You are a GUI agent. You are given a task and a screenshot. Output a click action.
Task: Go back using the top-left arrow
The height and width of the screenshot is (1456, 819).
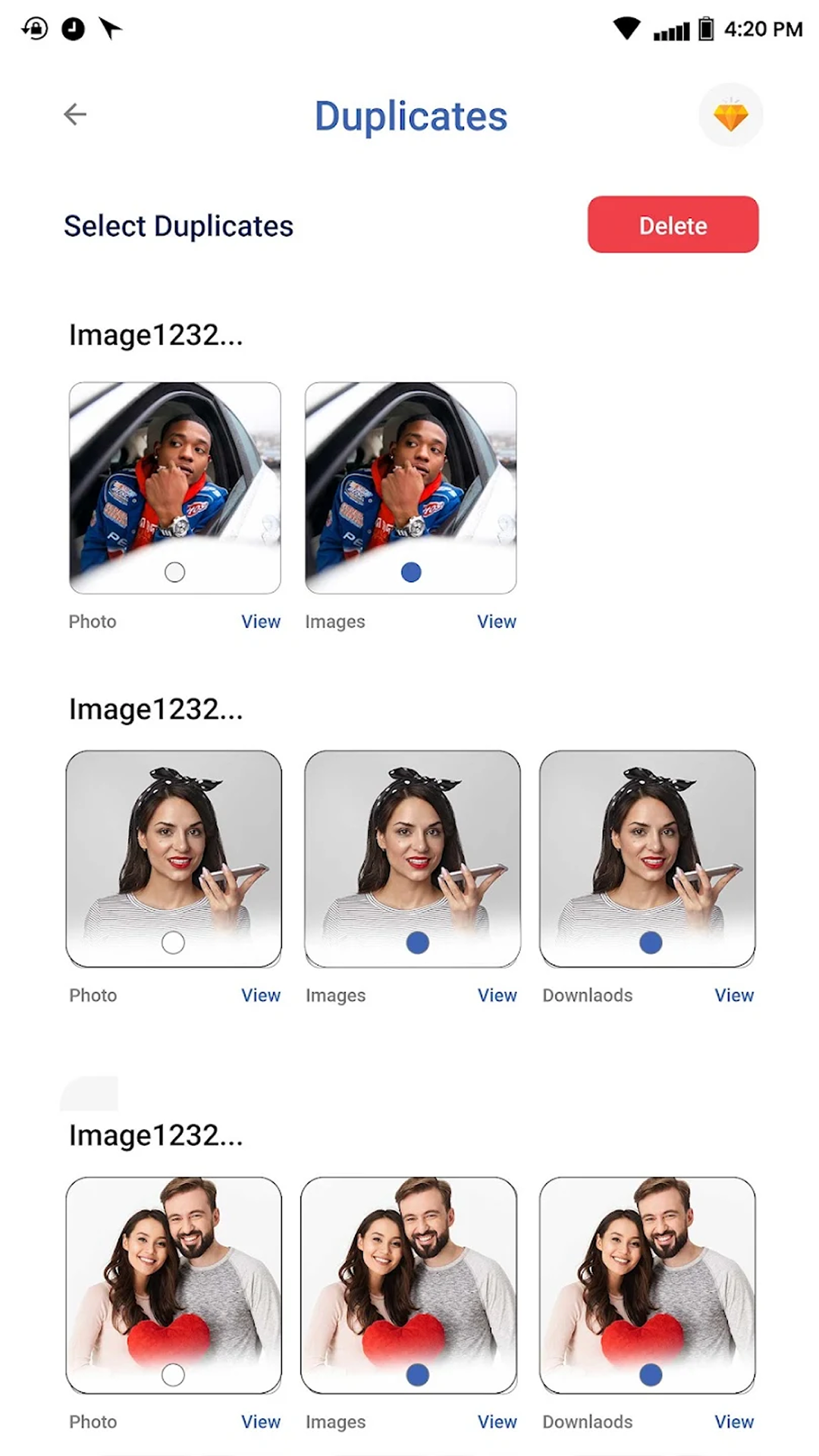pos(75,115)
